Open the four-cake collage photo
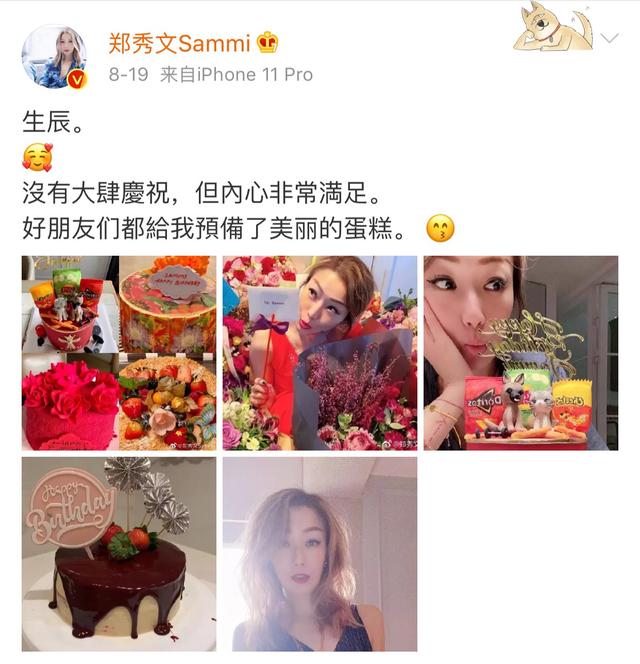Screen dimensions: 640x664 click(119, 352)
